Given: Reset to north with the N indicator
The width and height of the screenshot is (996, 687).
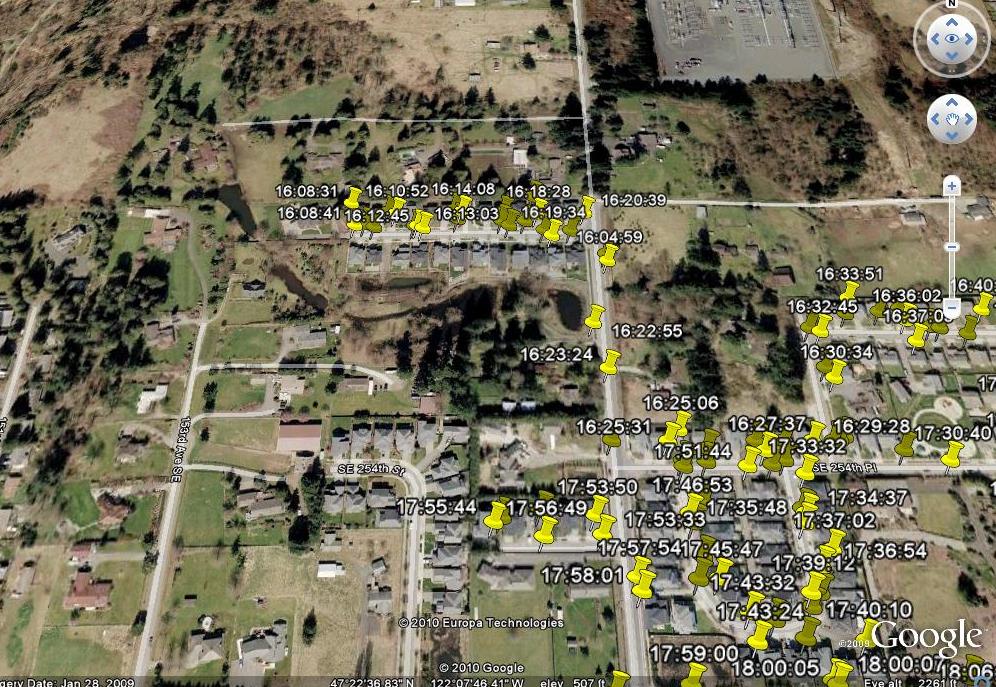Looking at the screenshot, I should click(x=951, y=4).
